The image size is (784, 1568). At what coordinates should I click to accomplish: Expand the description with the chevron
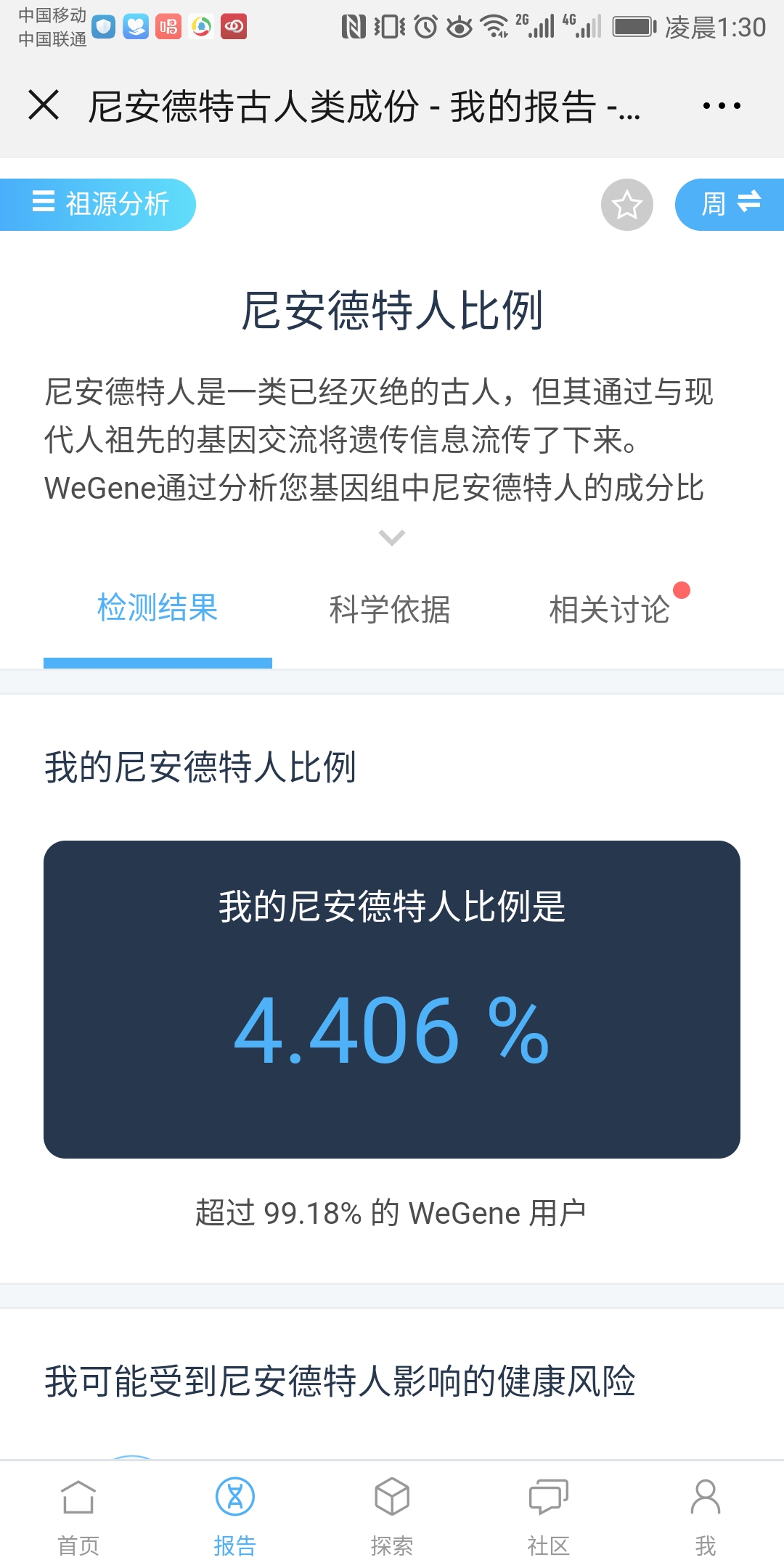pyautogui.click(x=392, y=538)
